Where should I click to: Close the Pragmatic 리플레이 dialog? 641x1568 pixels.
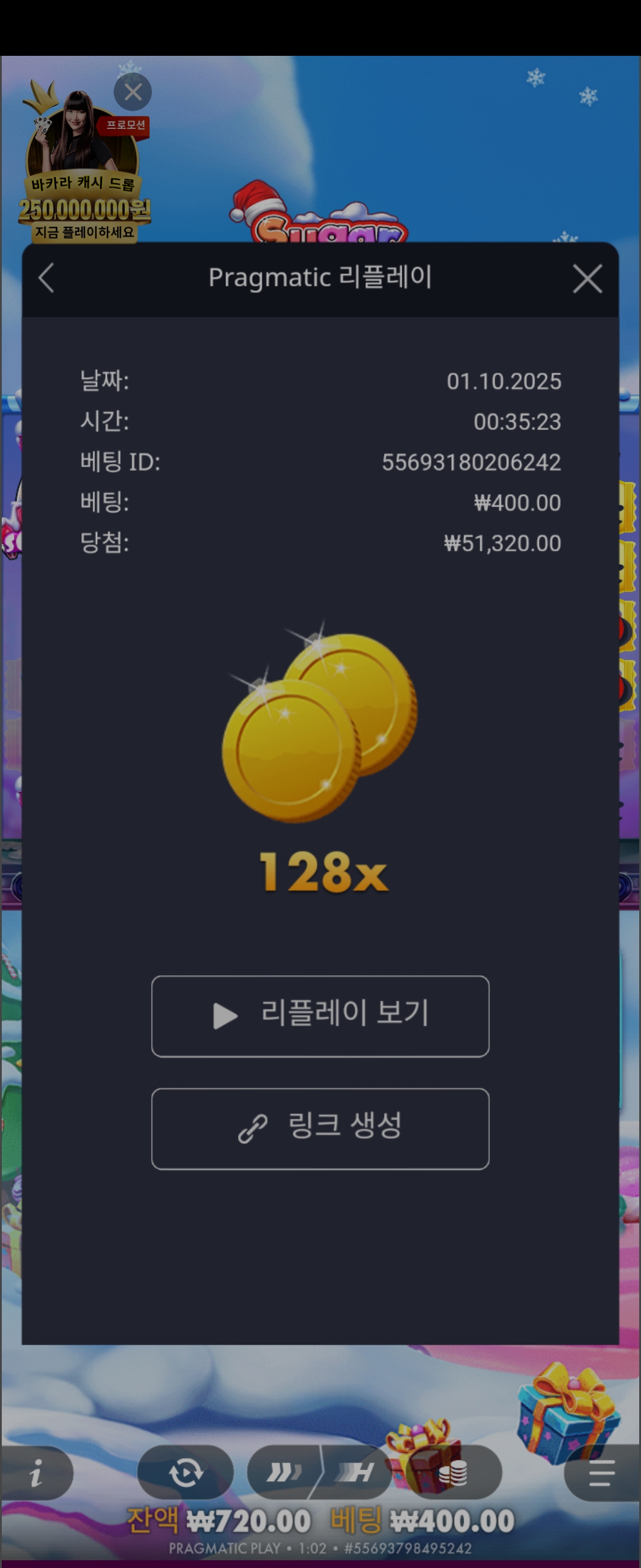587,279
